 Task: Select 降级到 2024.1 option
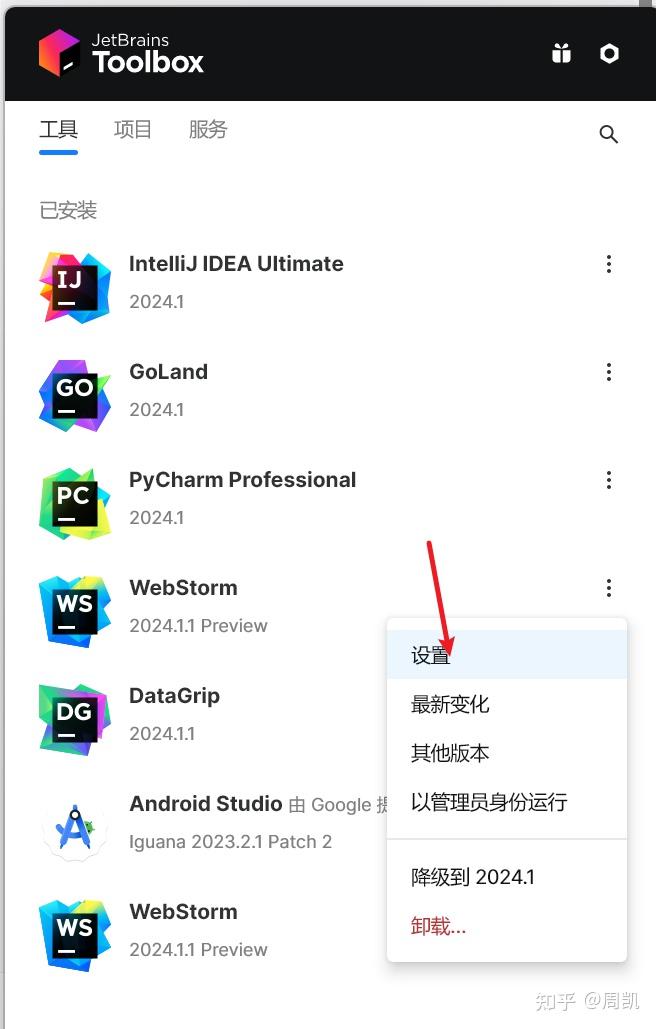[x=507, y=877]
